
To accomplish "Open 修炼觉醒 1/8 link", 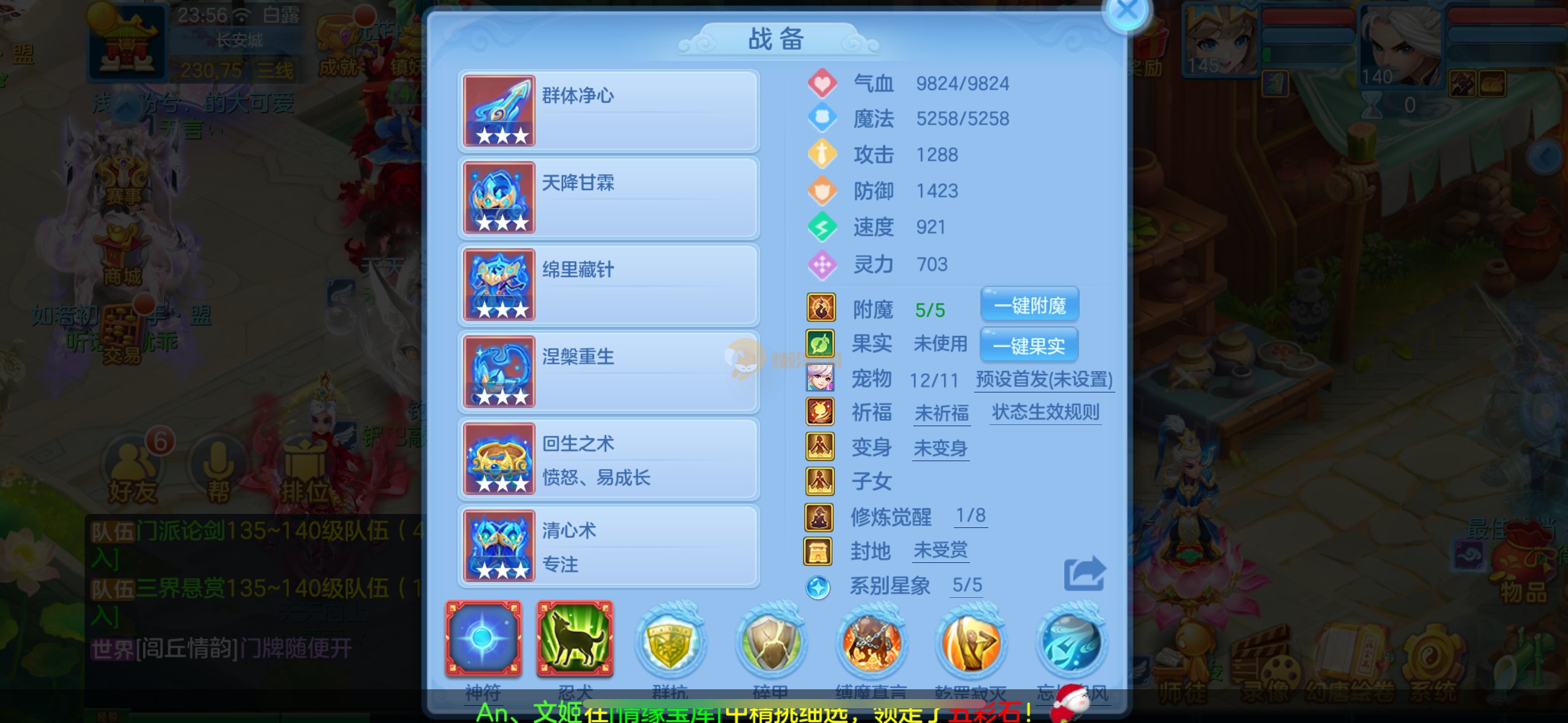I will (x=970, y=516).
